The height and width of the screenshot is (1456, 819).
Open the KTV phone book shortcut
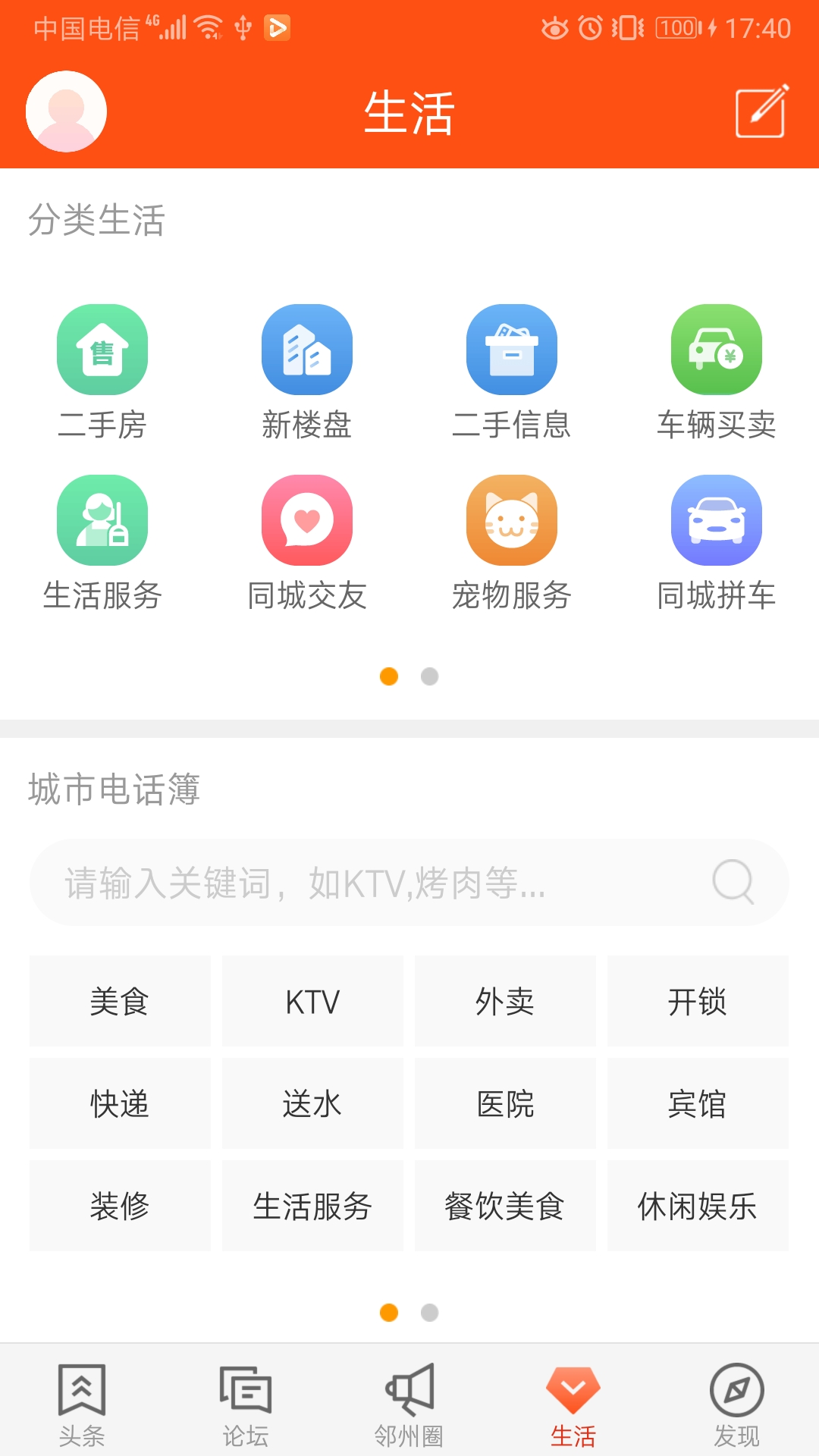click(x=312, y=1001)
